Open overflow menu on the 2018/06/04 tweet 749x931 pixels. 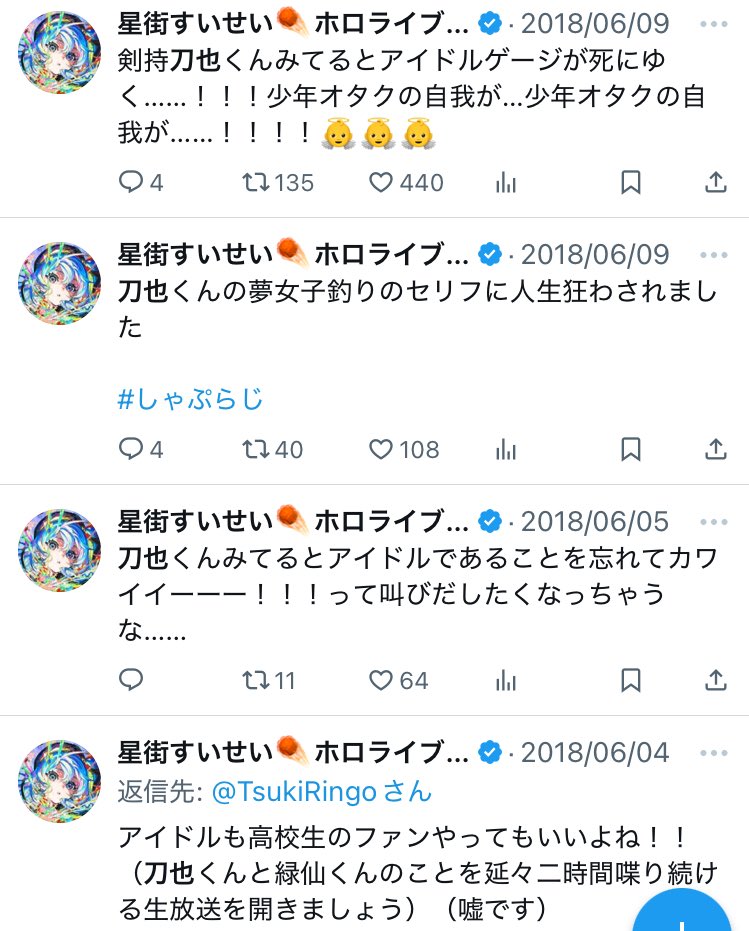coord(714,751)
